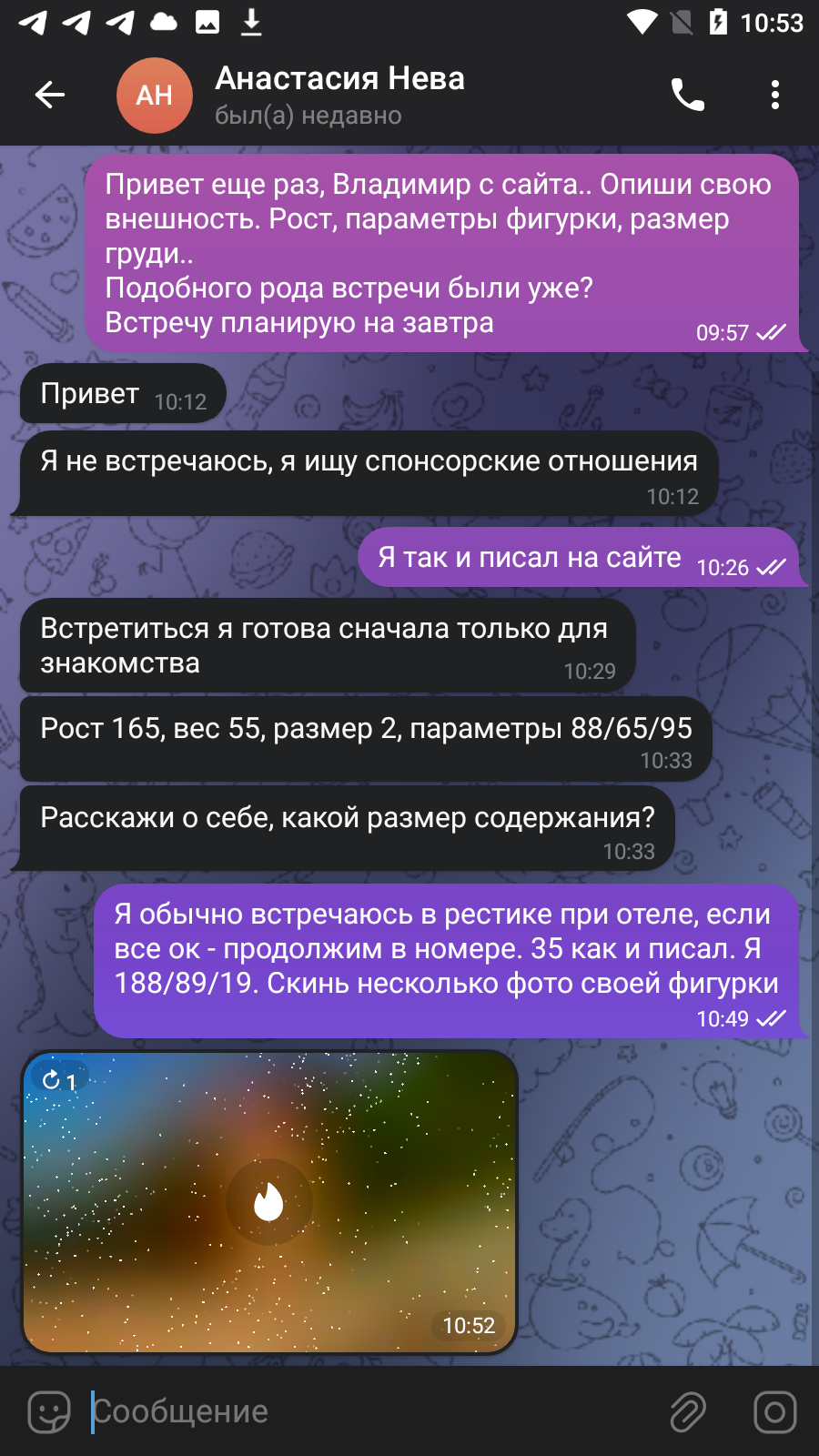Image resolution: width=819 pixels, height=1456 pixels.
Task: Open the three-dot overflow menu
Action: coord(775,95)
